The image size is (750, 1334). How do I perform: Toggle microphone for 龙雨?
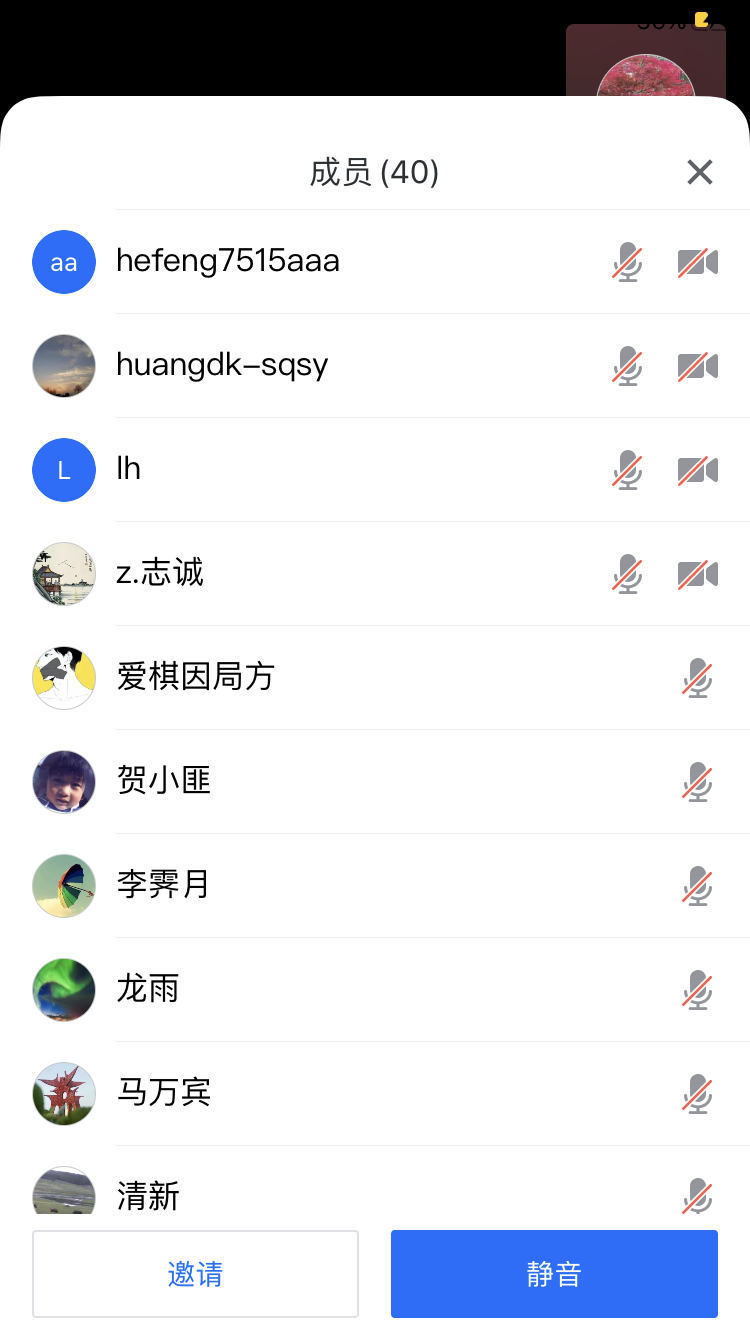(x=697, y=990)
